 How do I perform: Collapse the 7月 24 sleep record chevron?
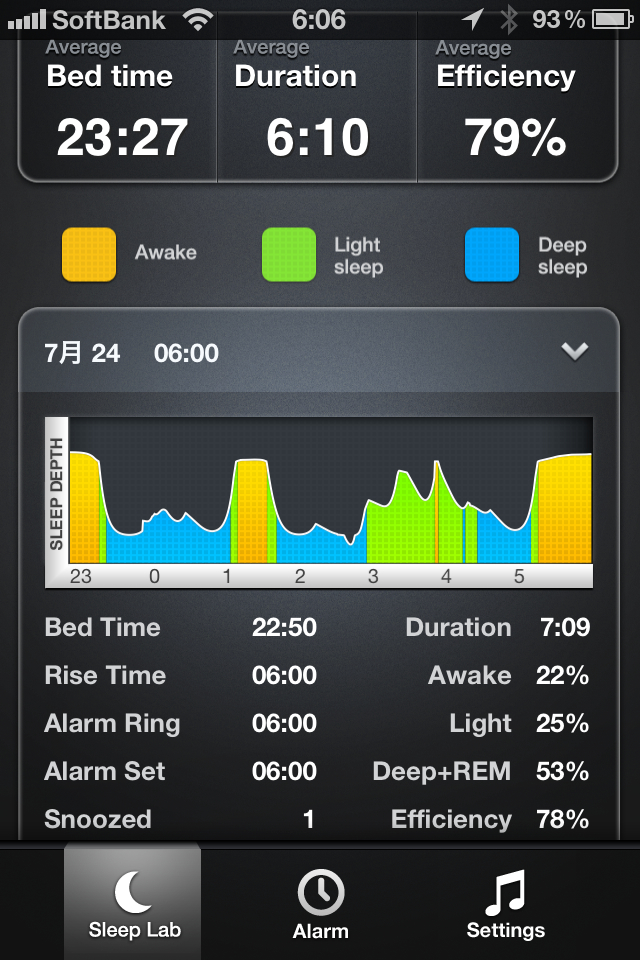575,351
